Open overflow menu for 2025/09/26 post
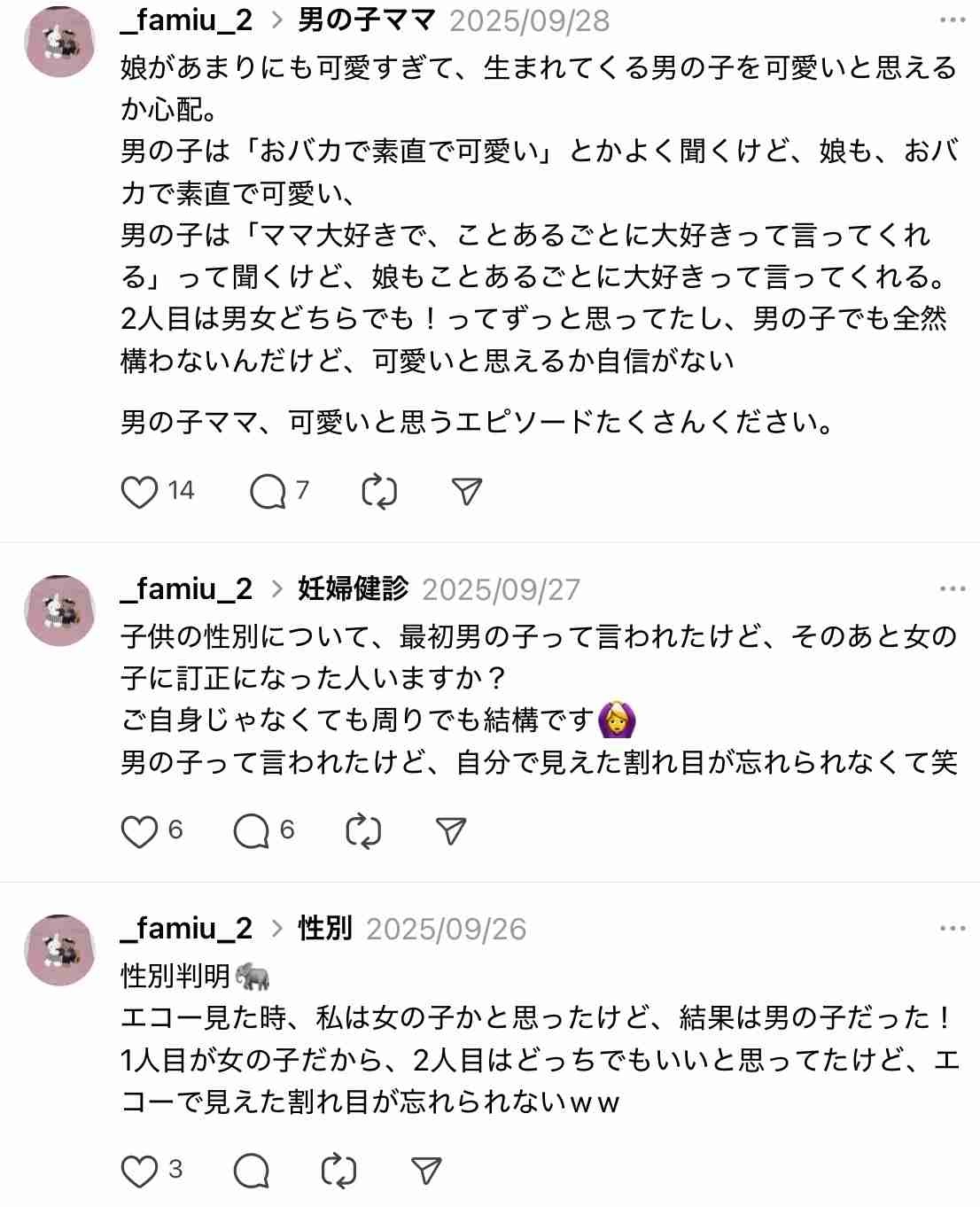 click(x=953, y=928)
